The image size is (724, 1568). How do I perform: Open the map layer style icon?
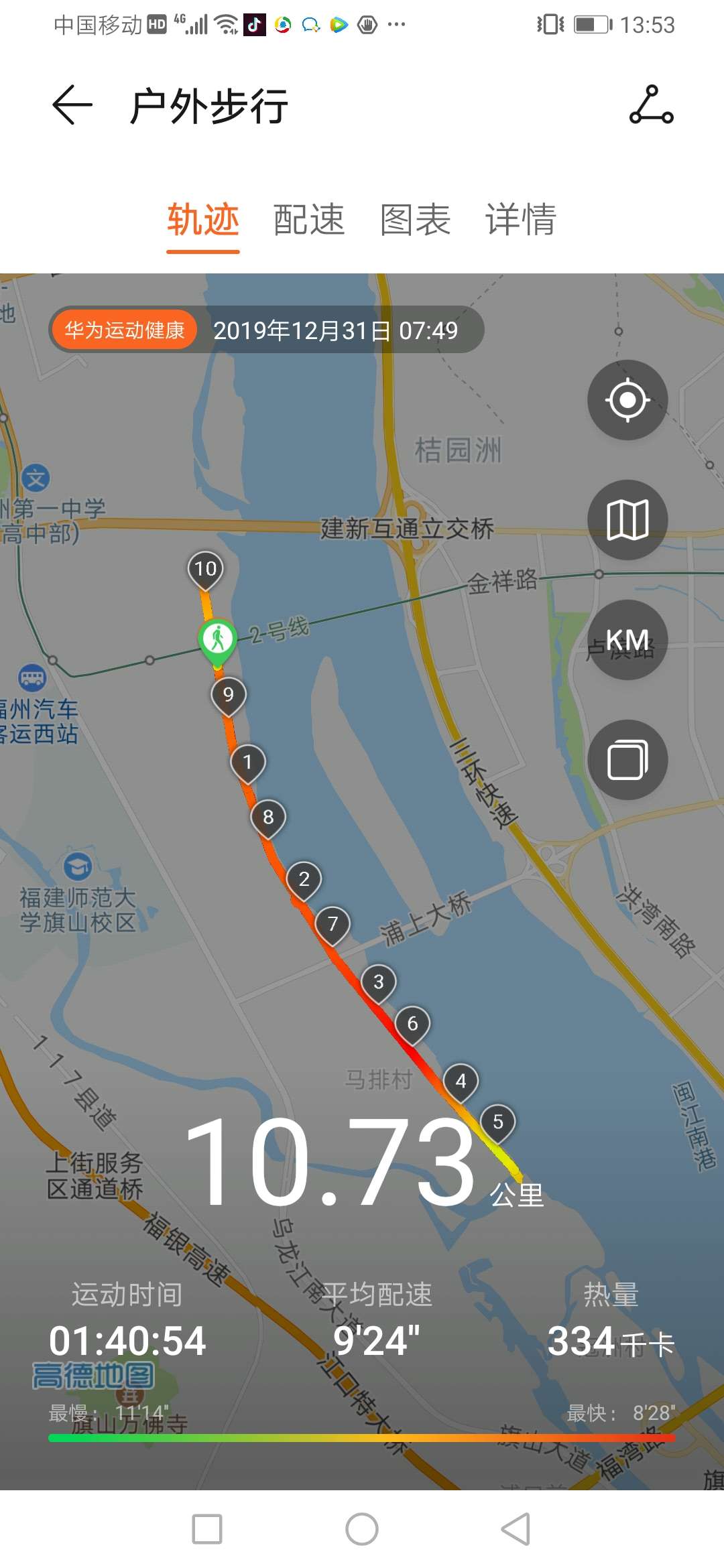click(627, 519)
